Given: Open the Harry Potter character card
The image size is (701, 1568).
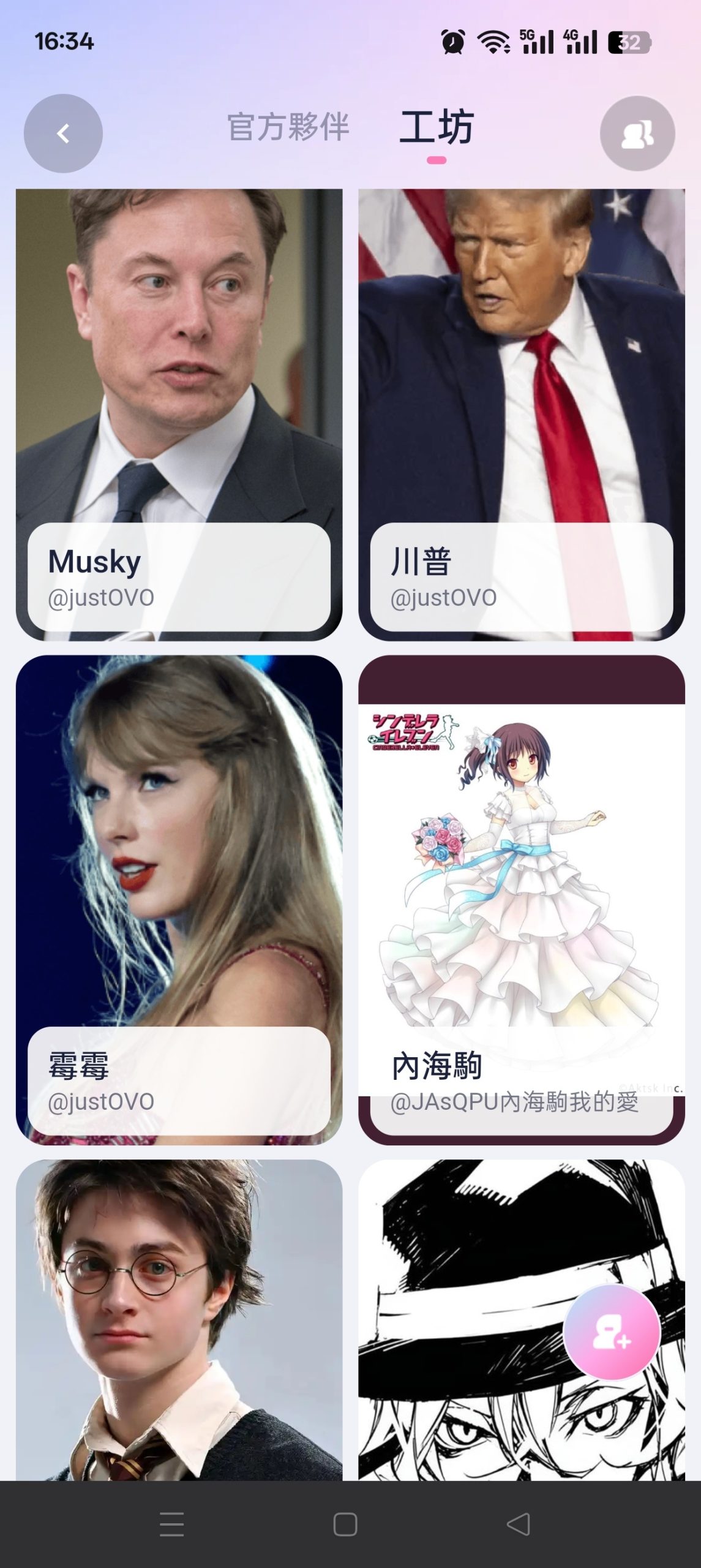Looking at the screenshot, I should click(178, 1317).
